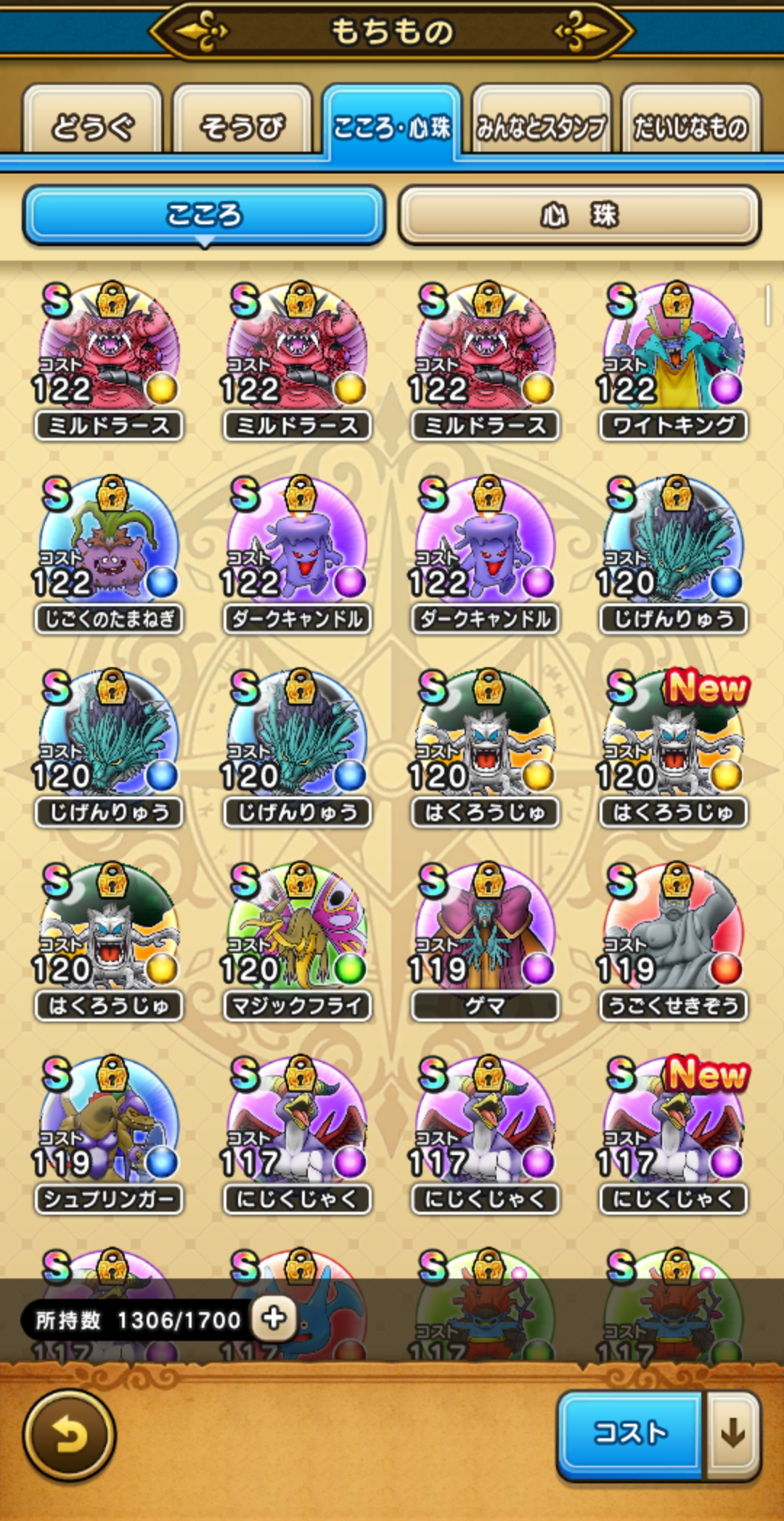Image resolution: width=784 pixels, height=1521 pixels.
Task: Go back with the return arrow button
Action: [70, 1434]
